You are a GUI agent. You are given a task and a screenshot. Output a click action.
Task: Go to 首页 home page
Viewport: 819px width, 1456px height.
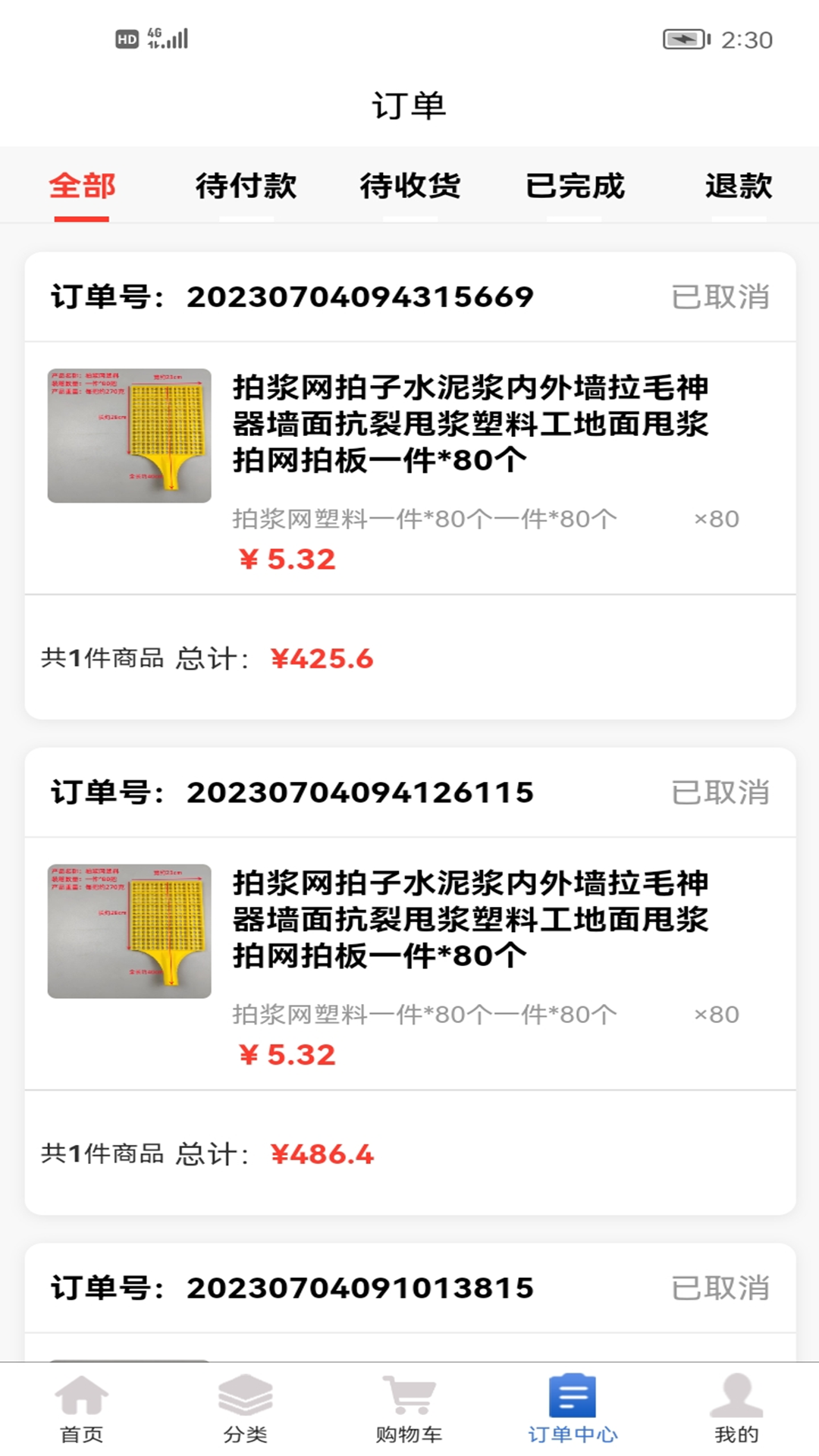pyautogui.click(x=82, y=1409)
